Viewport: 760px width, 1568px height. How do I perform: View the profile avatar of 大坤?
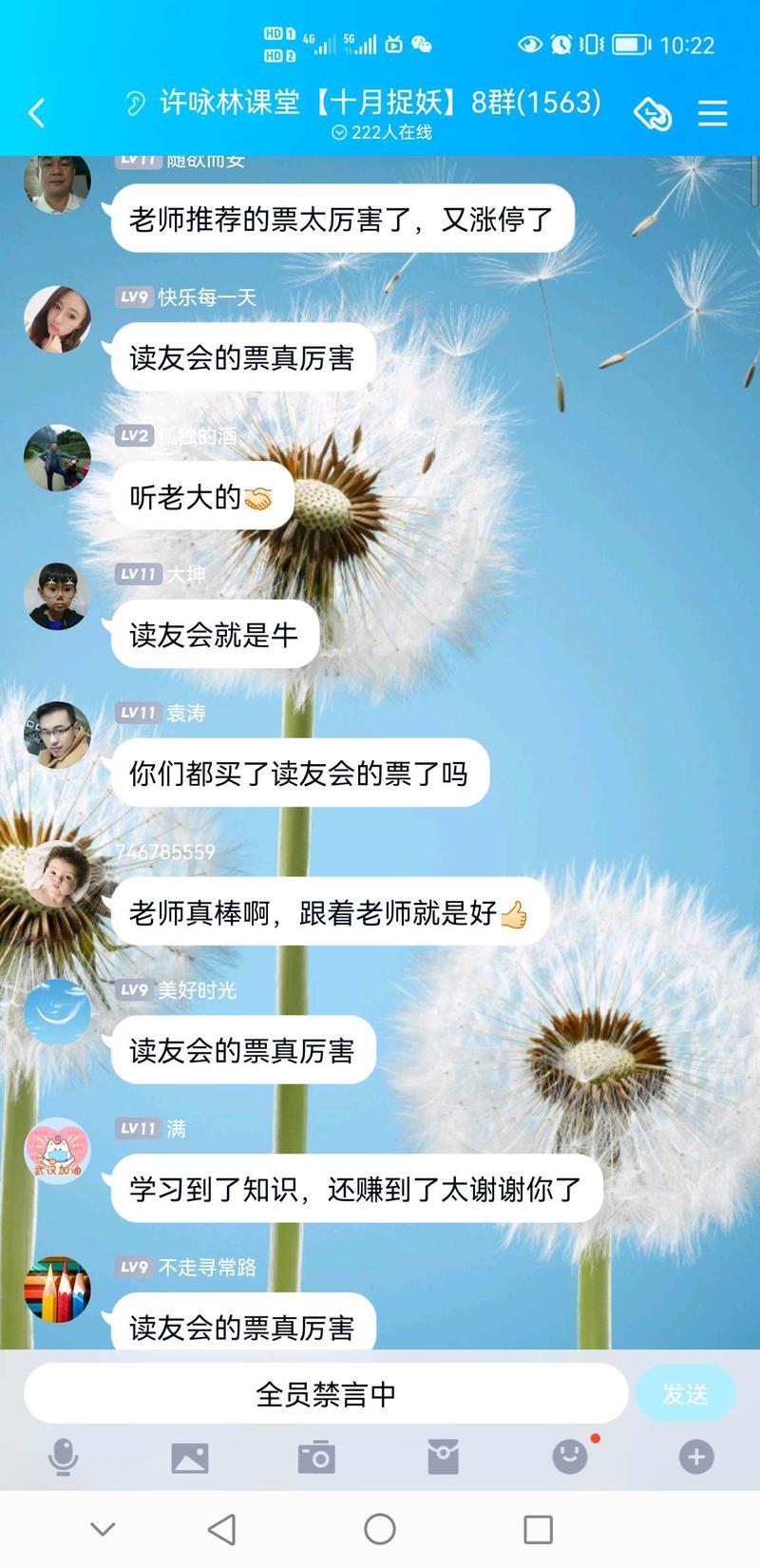[x=57, y=597]
